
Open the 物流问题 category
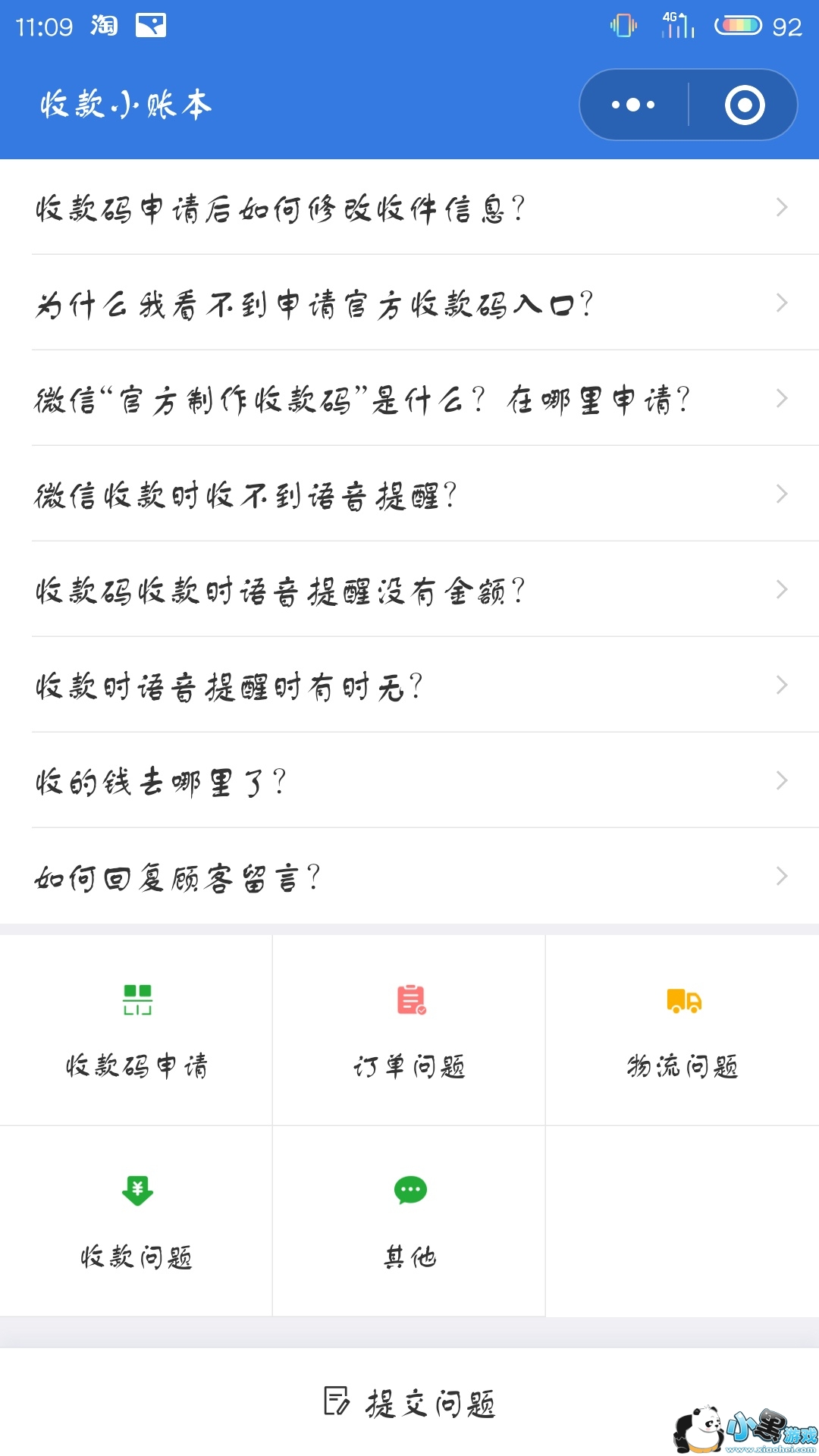click(682, 1030)
